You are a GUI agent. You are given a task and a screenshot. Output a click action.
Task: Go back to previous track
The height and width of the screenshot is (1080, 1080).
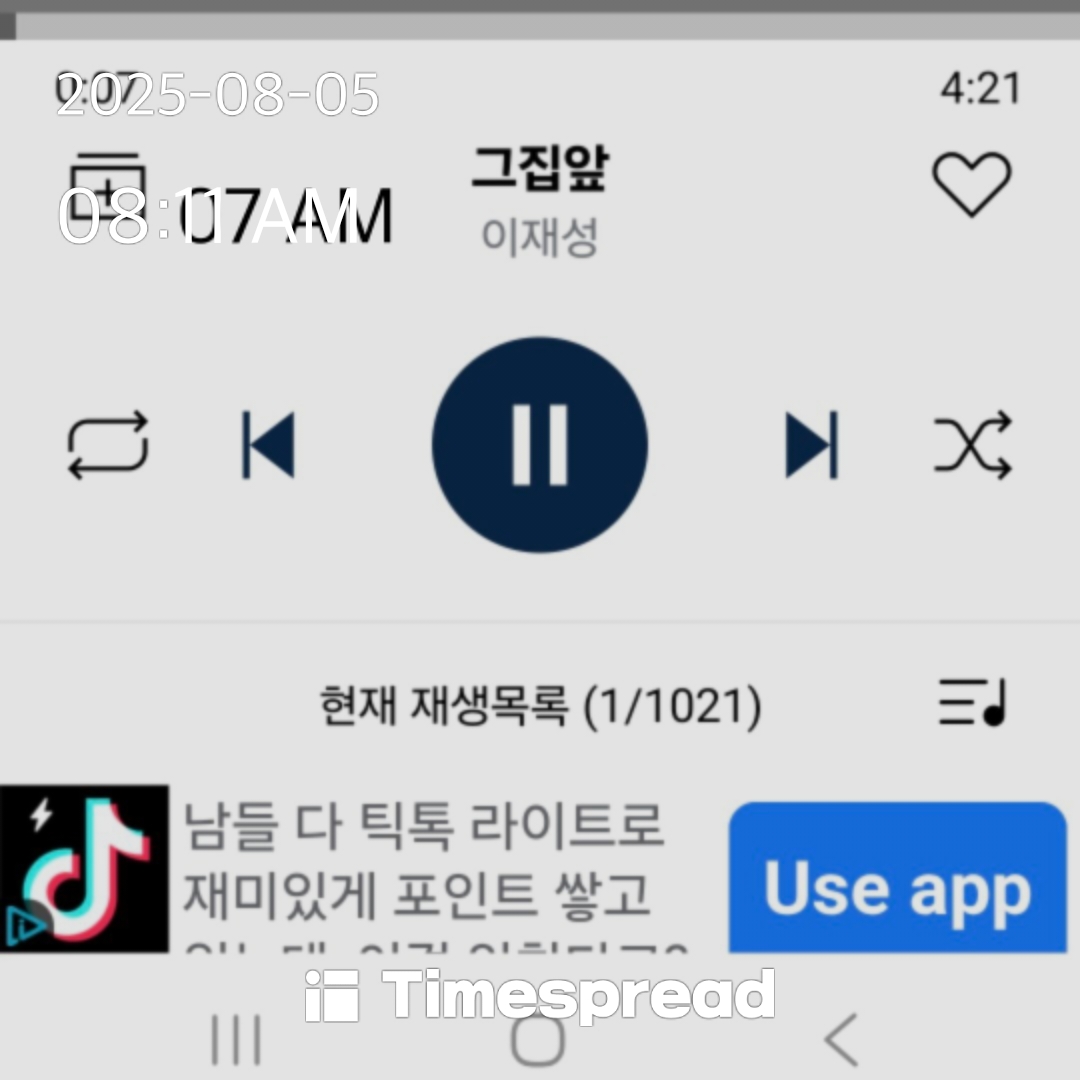(268, 445)
